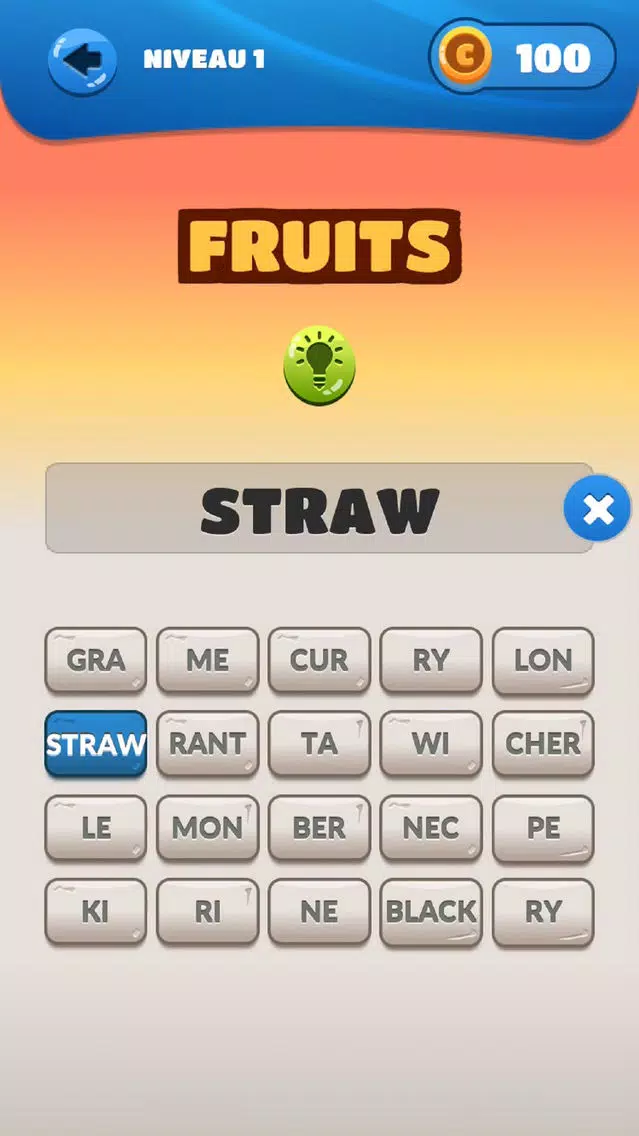Screen dimensions: 639x1136
Task: Select the TA tile
Action: tap(319, 744)
